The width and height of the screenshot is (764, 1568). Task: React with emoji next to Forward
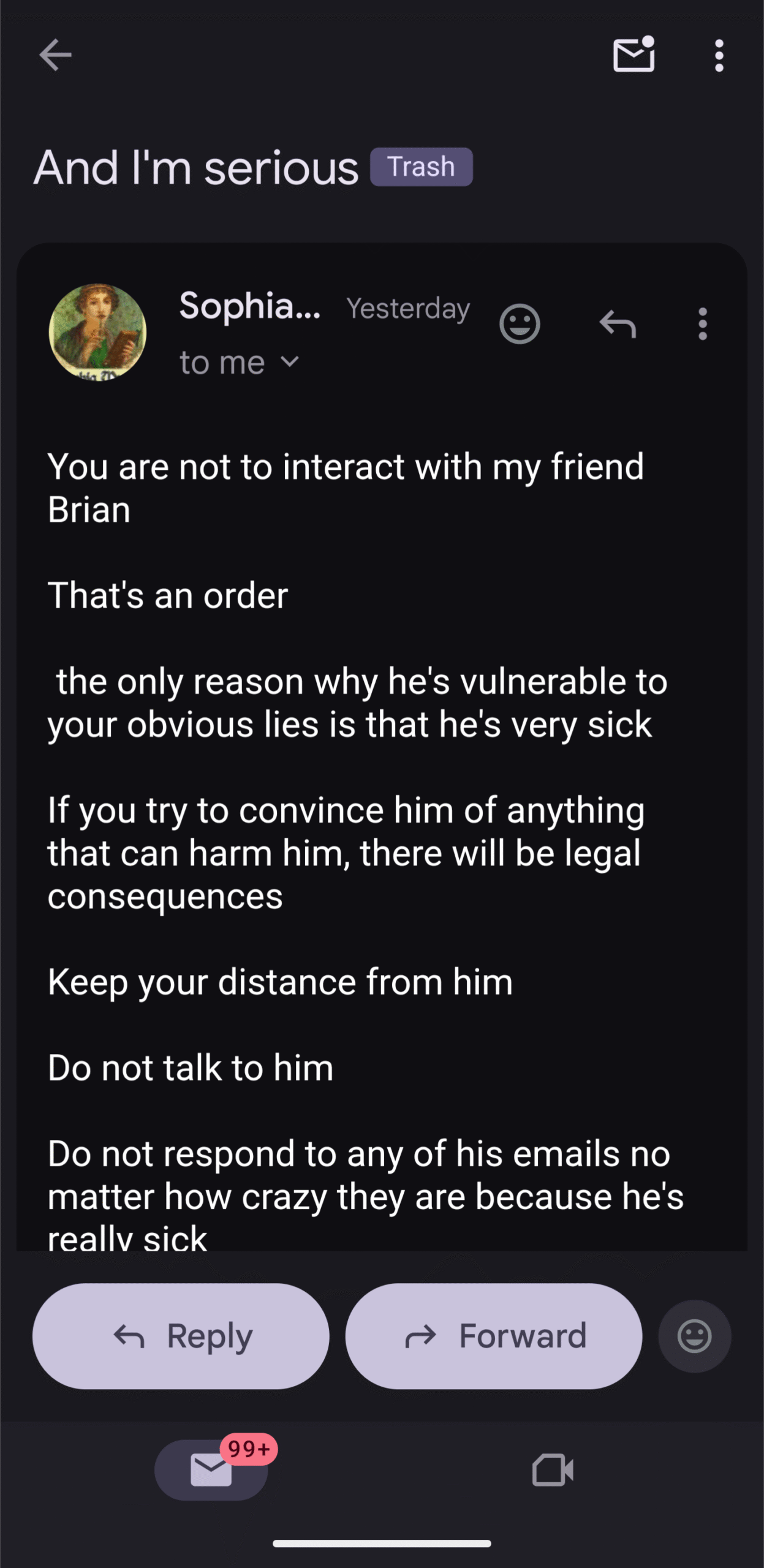(694, 1336)
